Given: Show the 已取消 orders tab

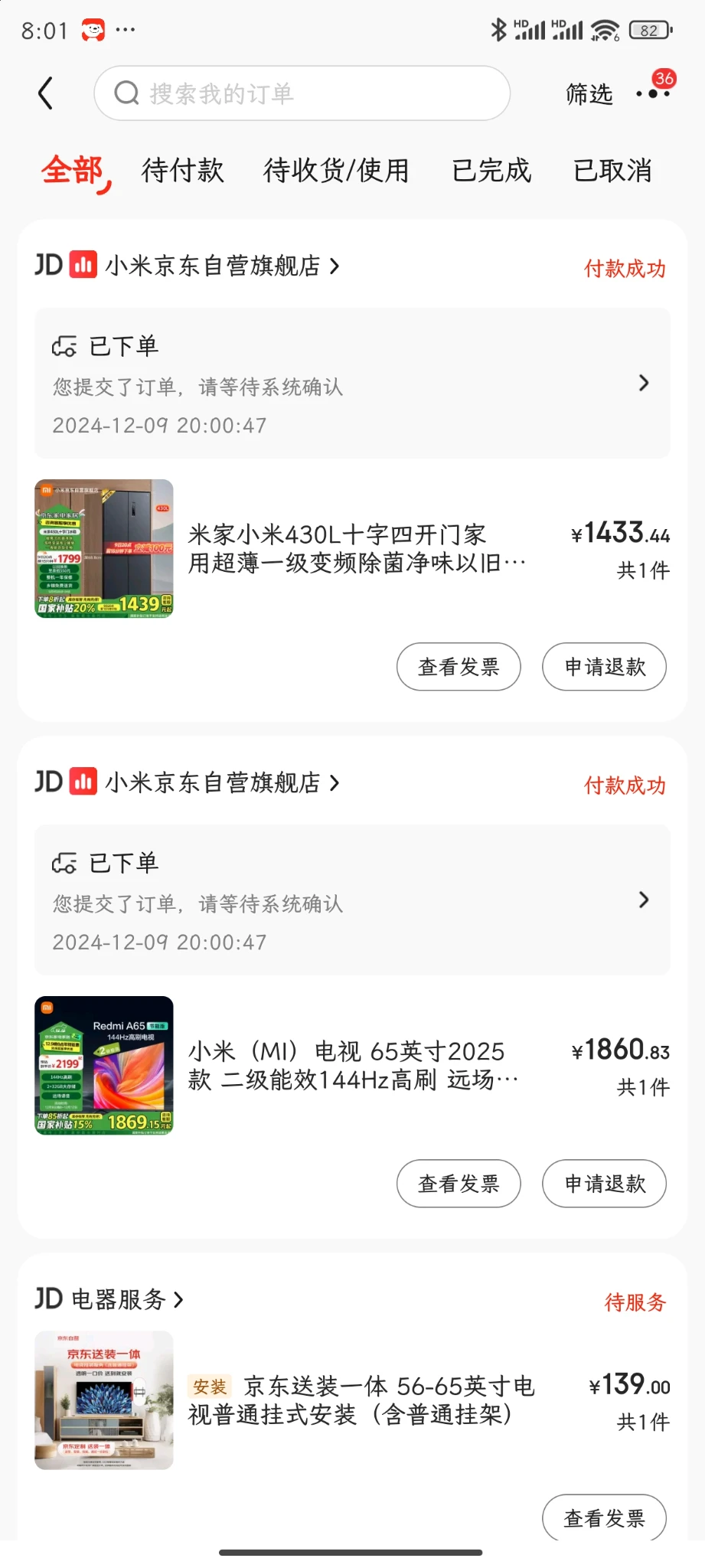Looking at the screenshot, I should pos(612,170).
